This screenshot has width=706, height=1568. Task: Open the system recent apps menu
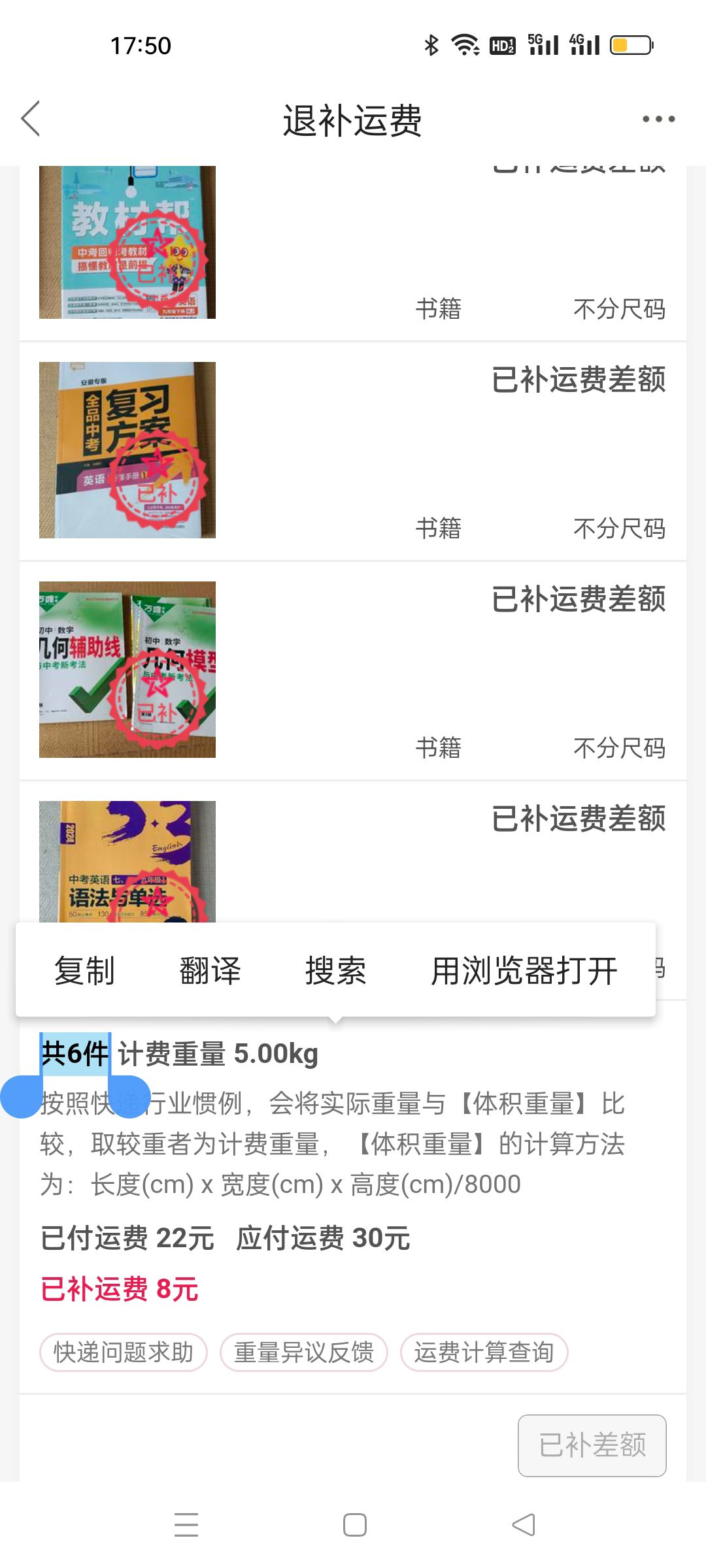[186, 1525]
